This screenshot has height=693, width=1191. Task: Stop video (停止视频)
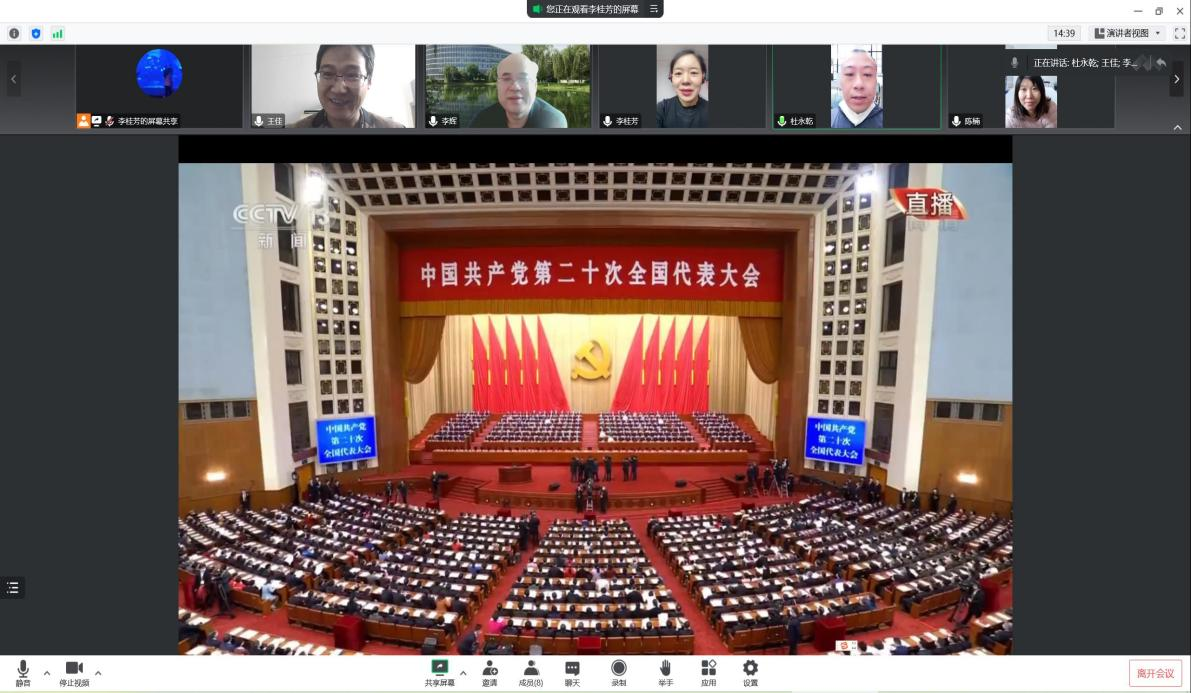click(x=74, y=672)
